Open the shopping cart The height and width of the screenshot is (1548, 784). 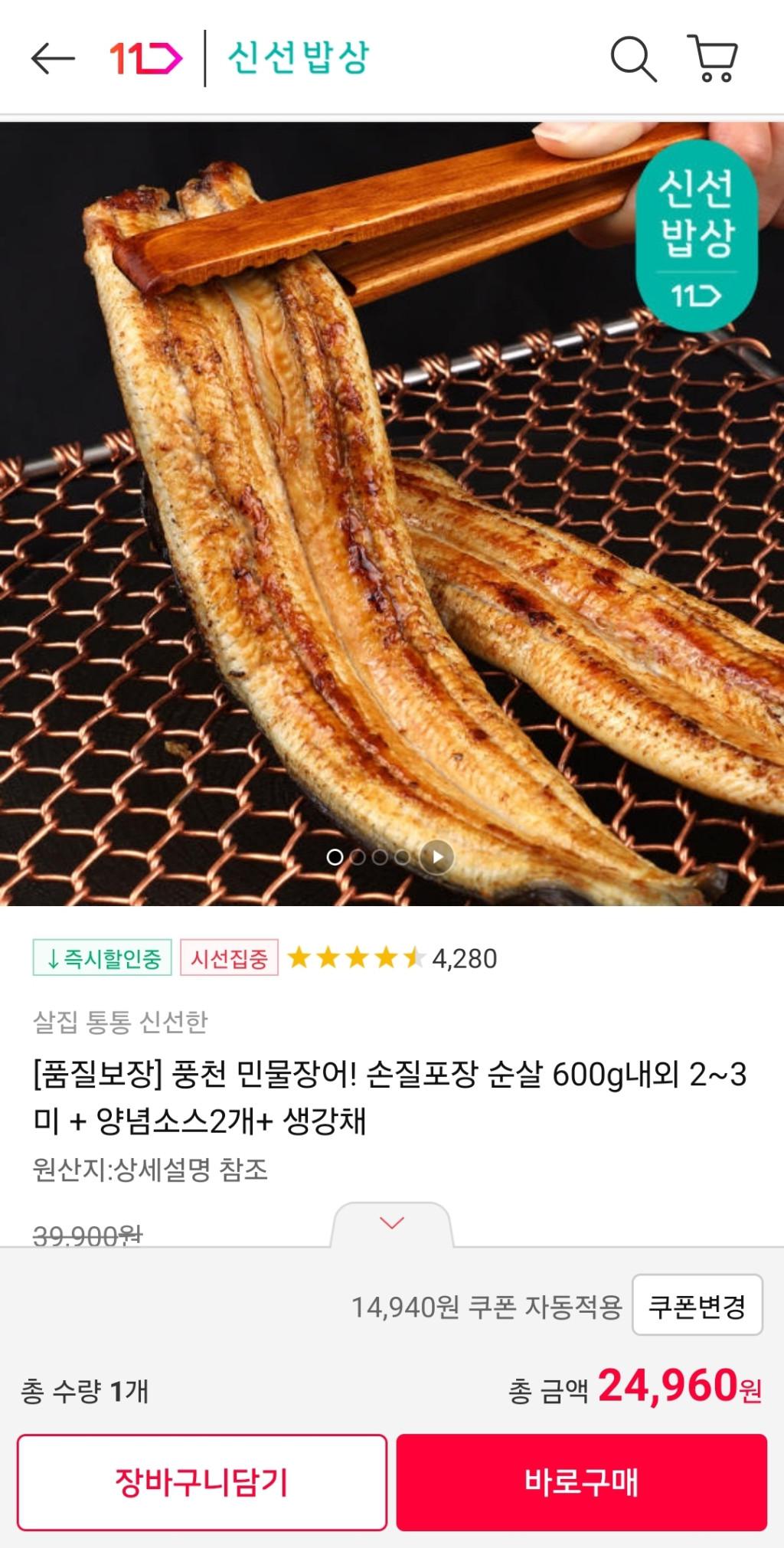pos(714,58)
